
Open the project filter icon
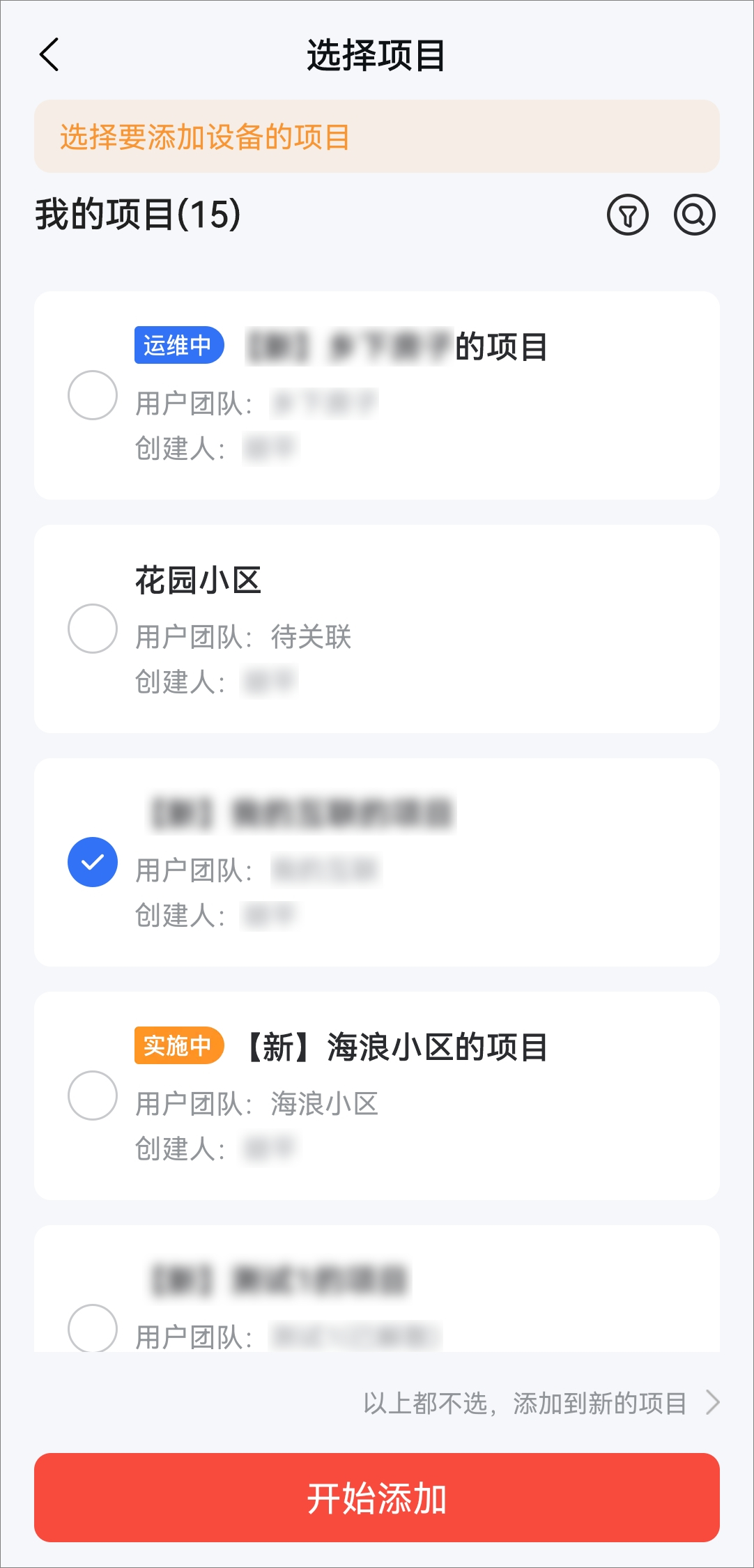click(x=627, y=215)
